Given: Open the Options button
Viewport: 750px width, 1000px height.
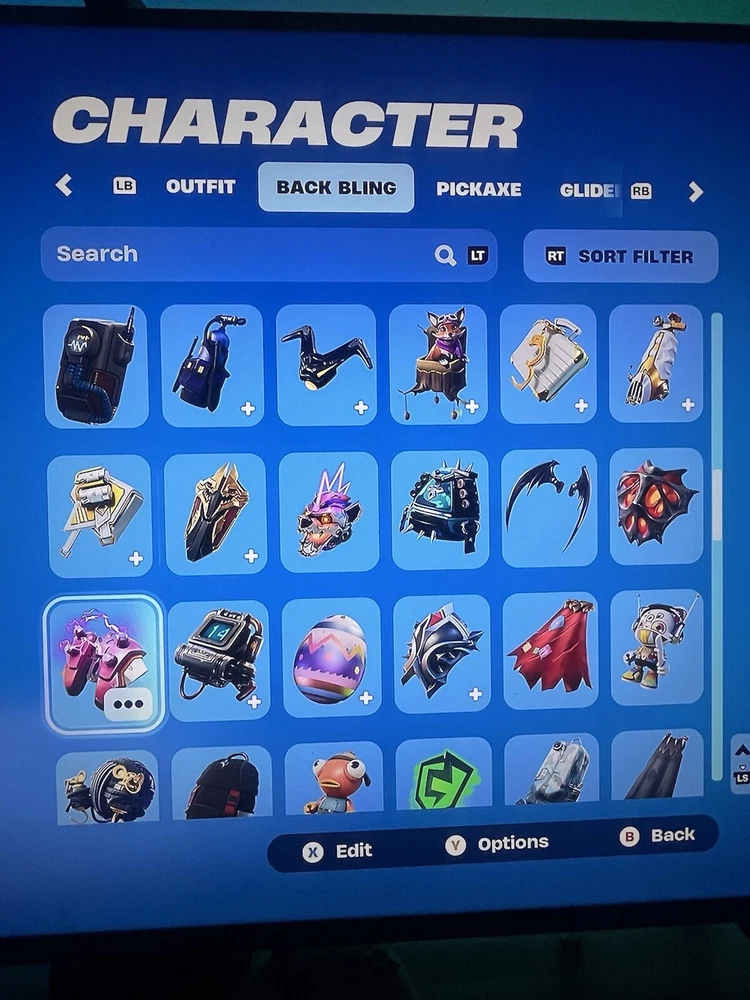Looking at the screenshot, I should [497, 844].
